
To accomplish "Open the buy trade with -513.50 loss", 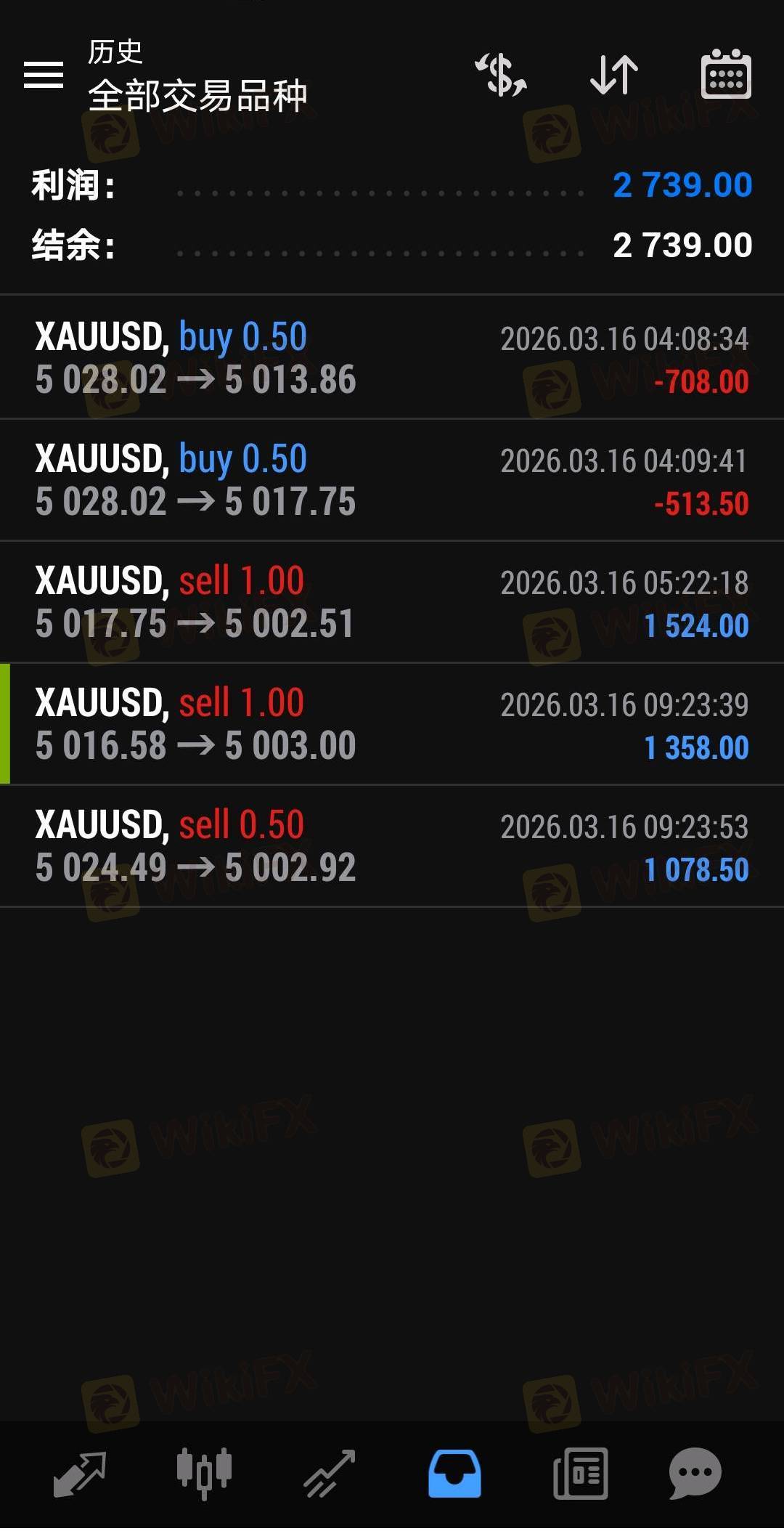I will pos(392,480).
